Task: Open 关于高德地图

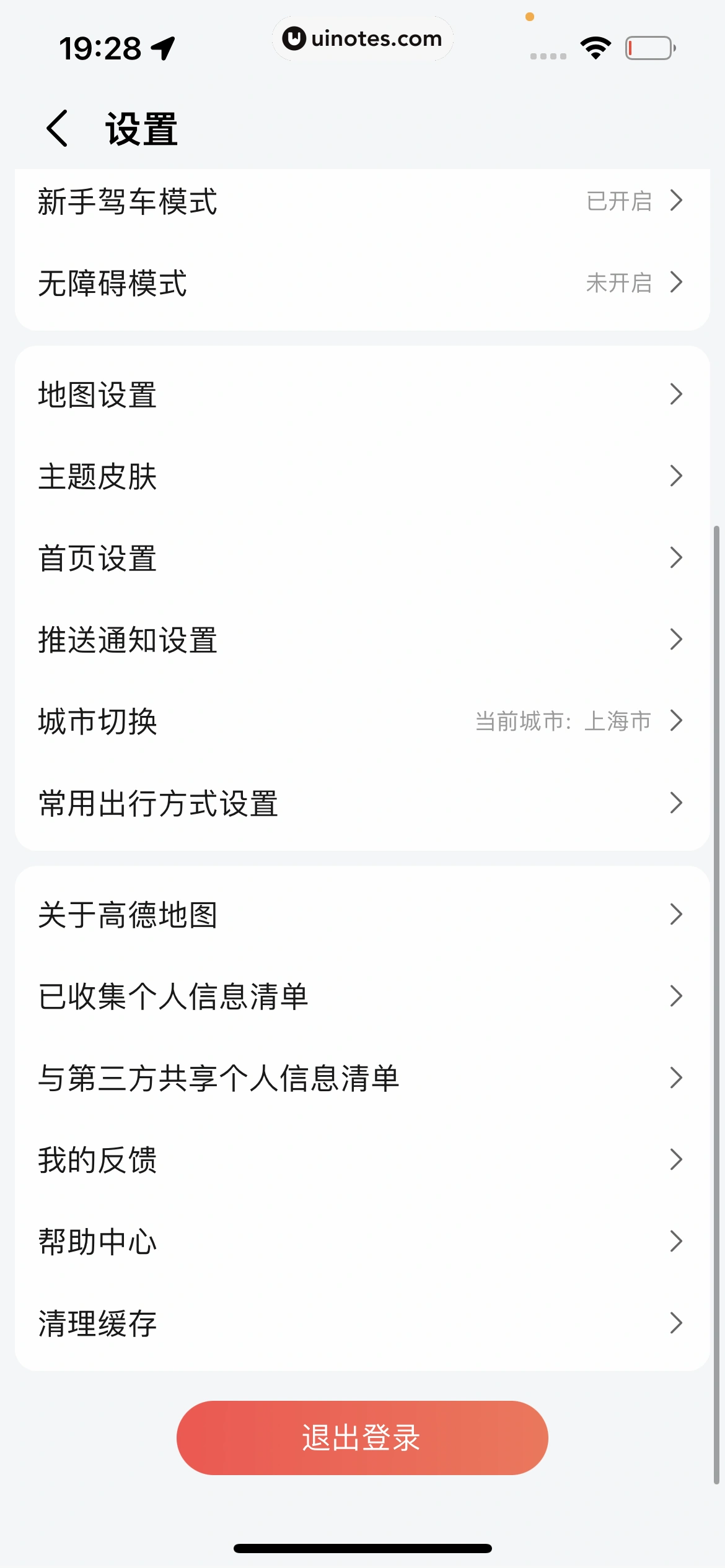Action: point(362,915)
